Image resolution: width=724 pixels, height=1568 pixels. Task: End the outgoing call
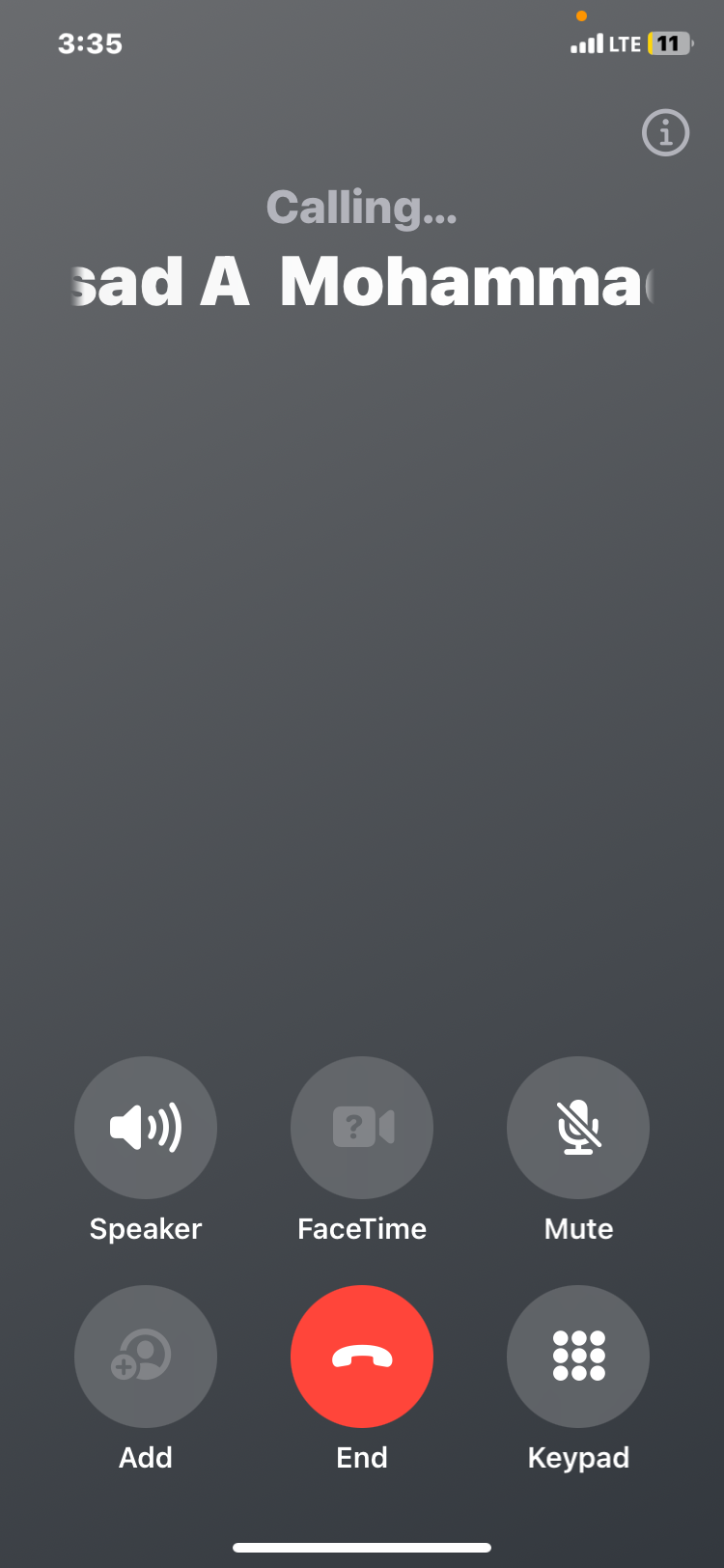(362, 1357)
